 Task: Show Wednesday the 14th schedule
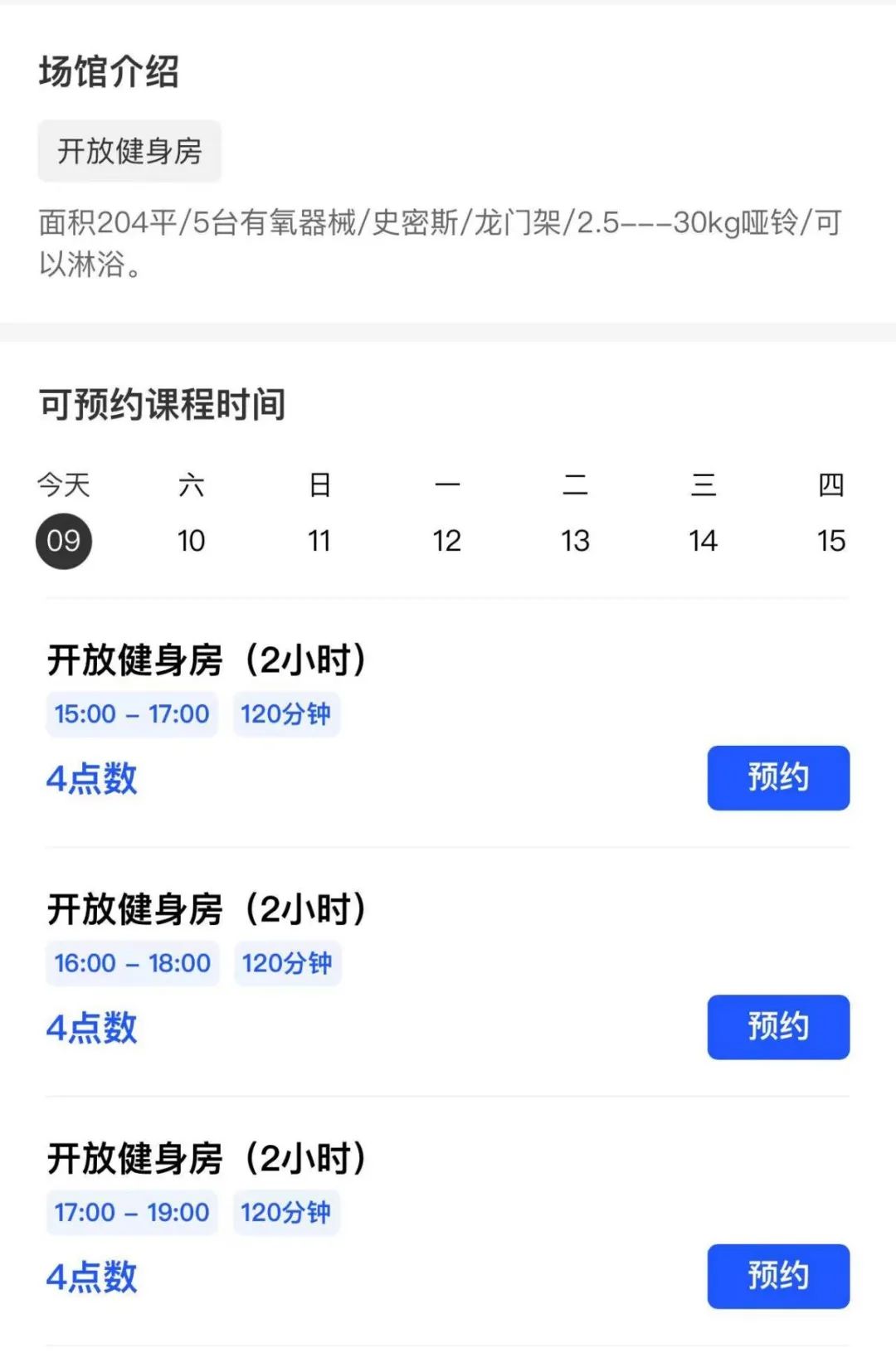[703, 541]
